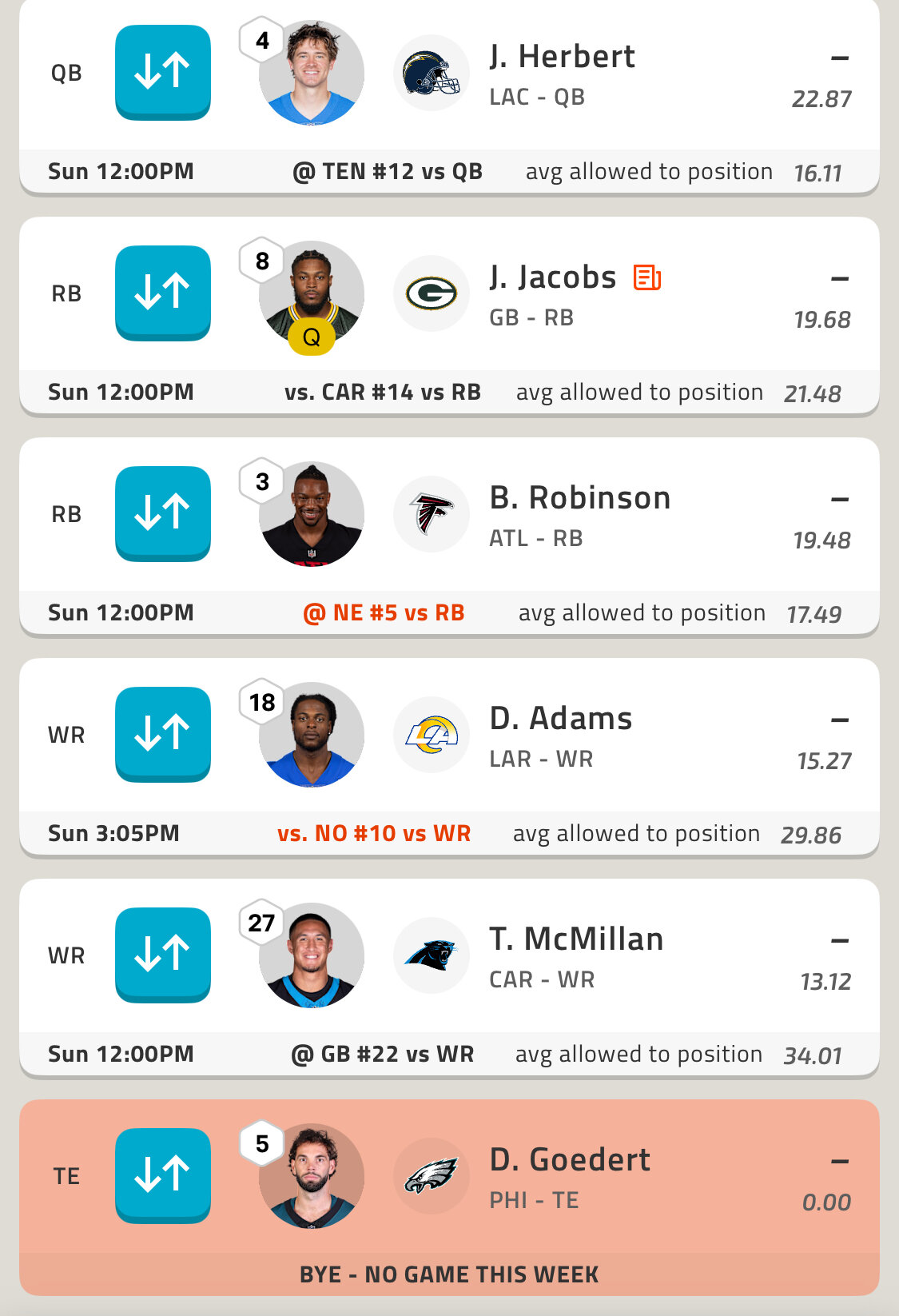
Task: Open B. Robinson's player profile
Action: tap(579, 498)
